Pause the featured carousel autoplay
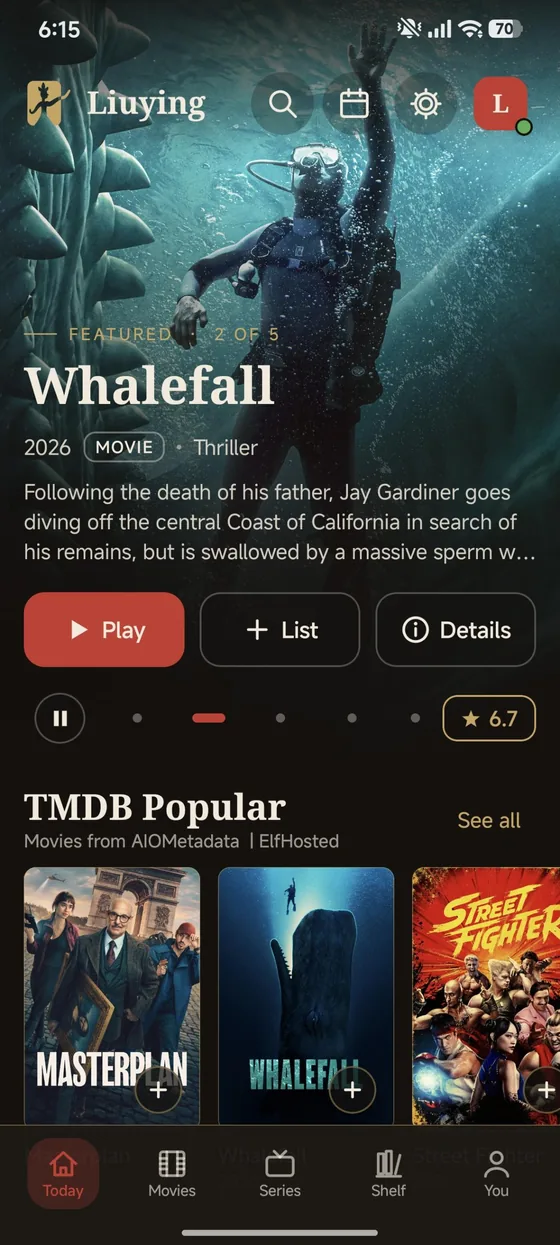560x1245 pixels. 60,718
